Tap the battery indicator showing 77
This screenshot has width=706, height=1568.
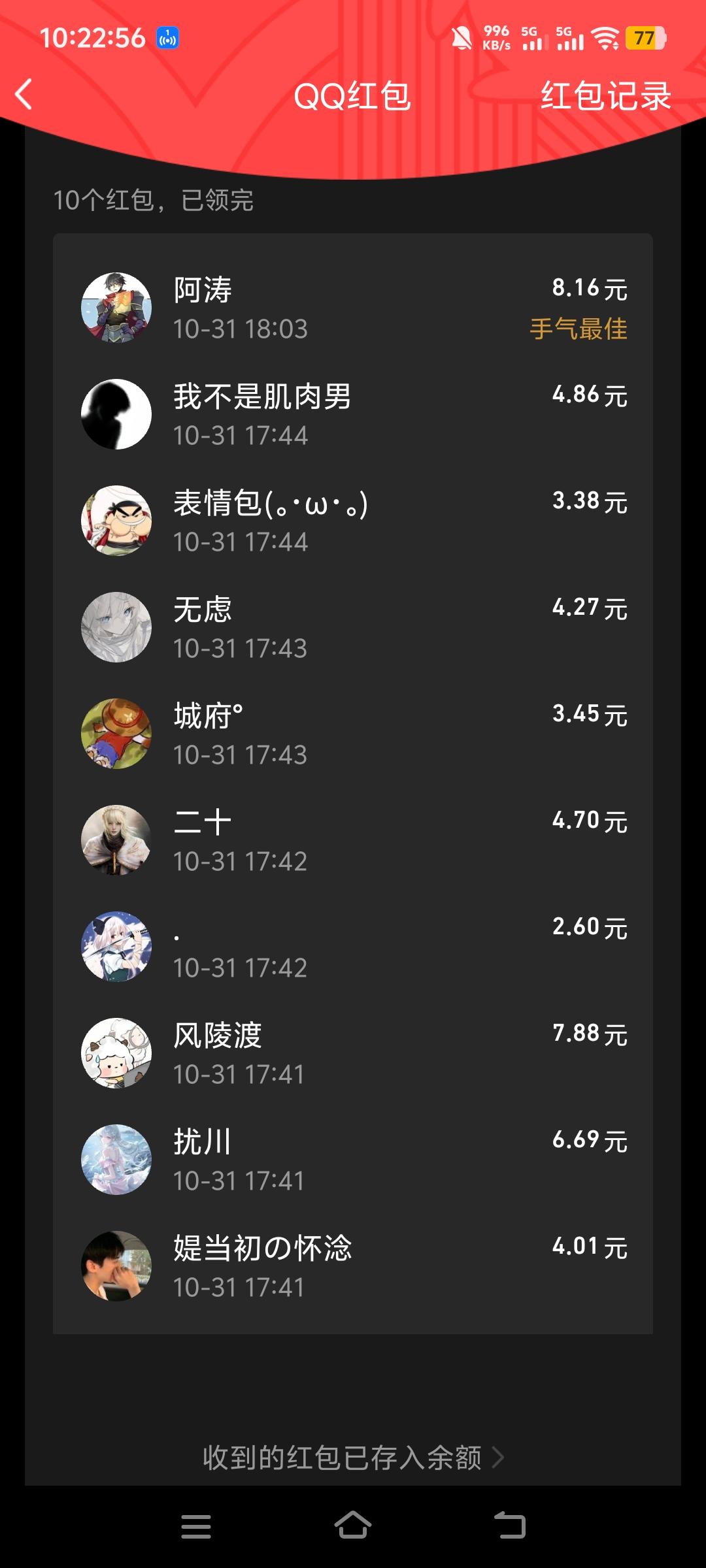[644, 39]
